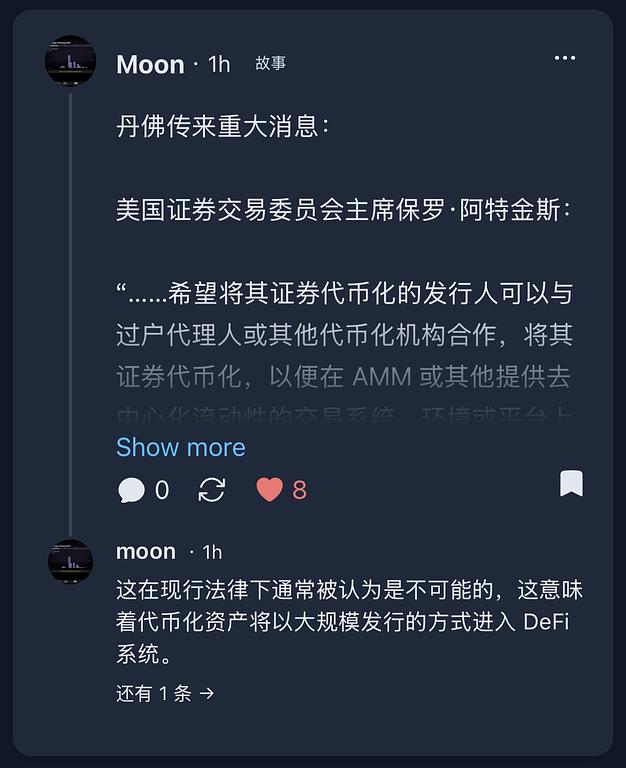Screen dimensions: 626x768
Task: Expand the post with Show more
Action: point(180,447)
